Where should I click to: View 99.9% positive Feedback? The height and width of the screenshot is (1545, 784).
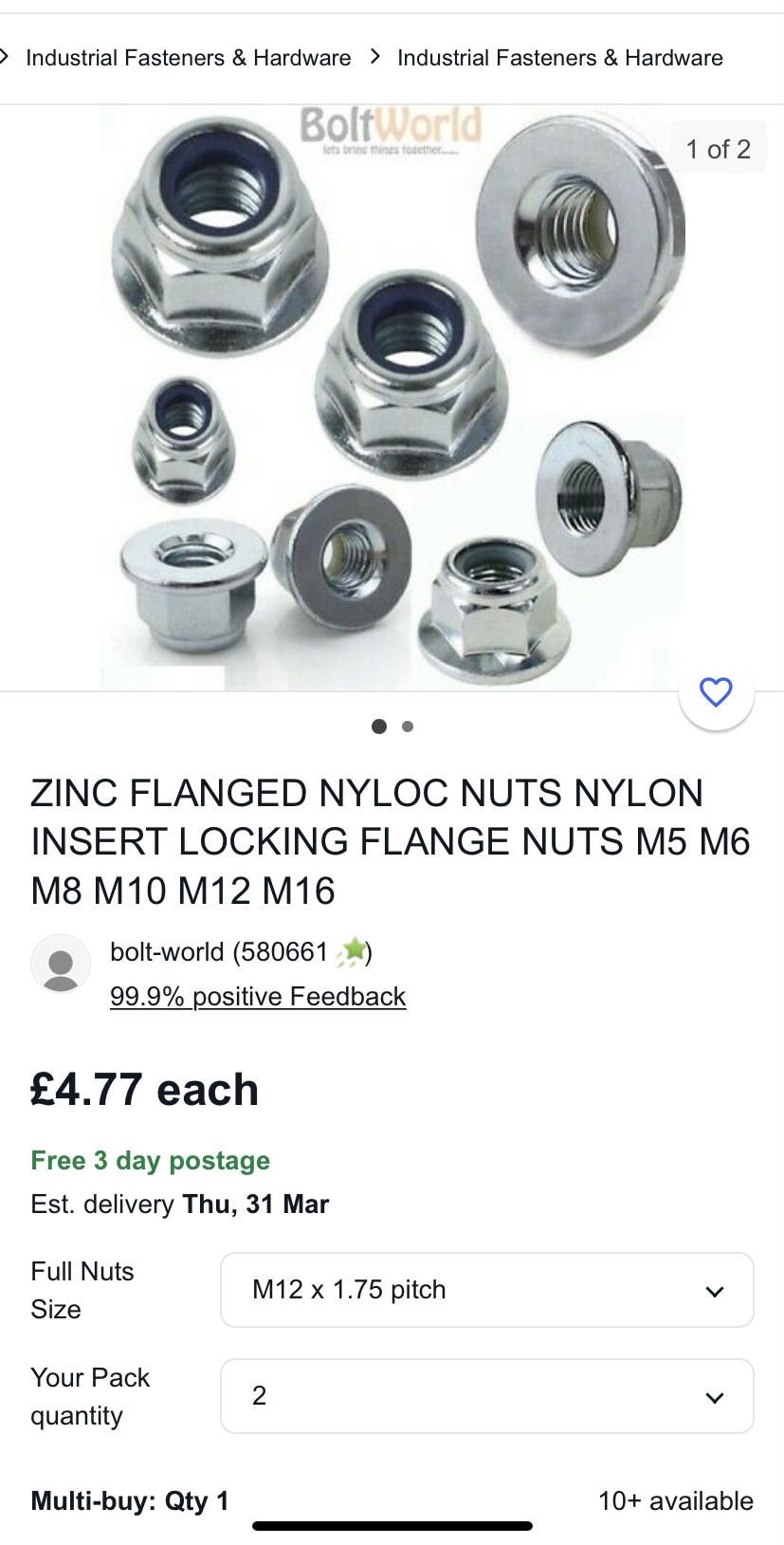[x=258, y=997]
